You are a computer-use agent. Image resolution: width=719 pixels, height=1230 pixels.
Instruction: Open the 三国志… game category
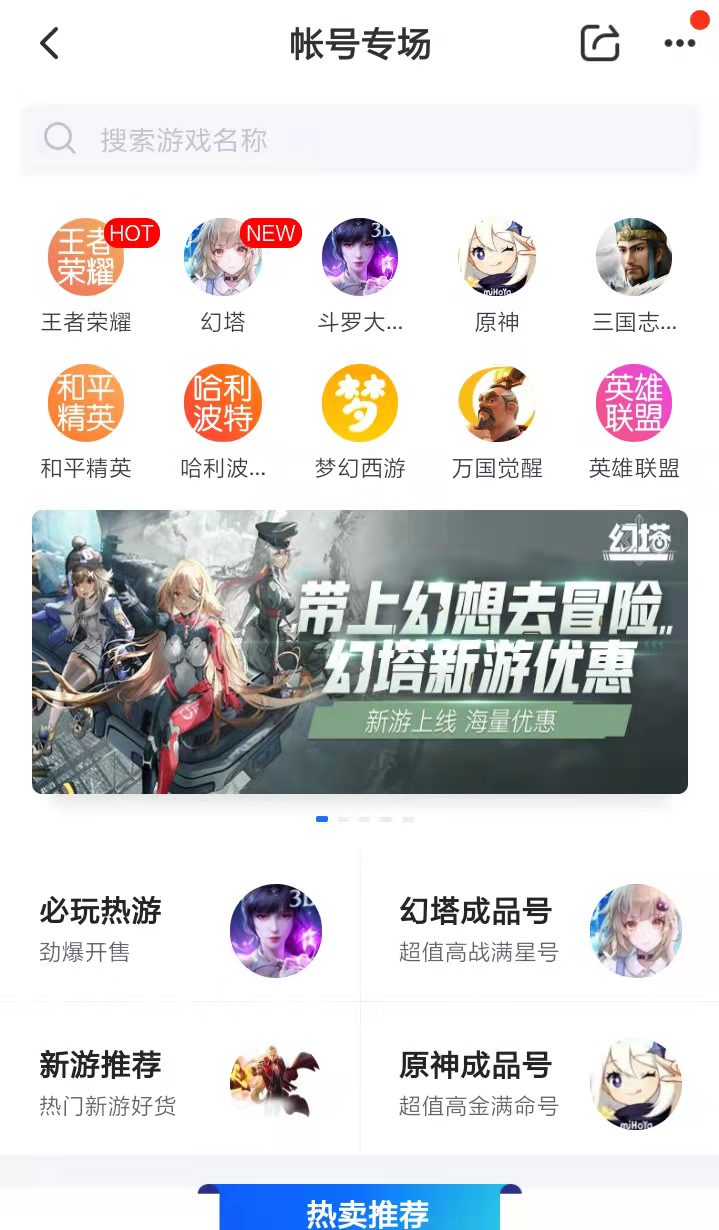click(x=633, y=258)
